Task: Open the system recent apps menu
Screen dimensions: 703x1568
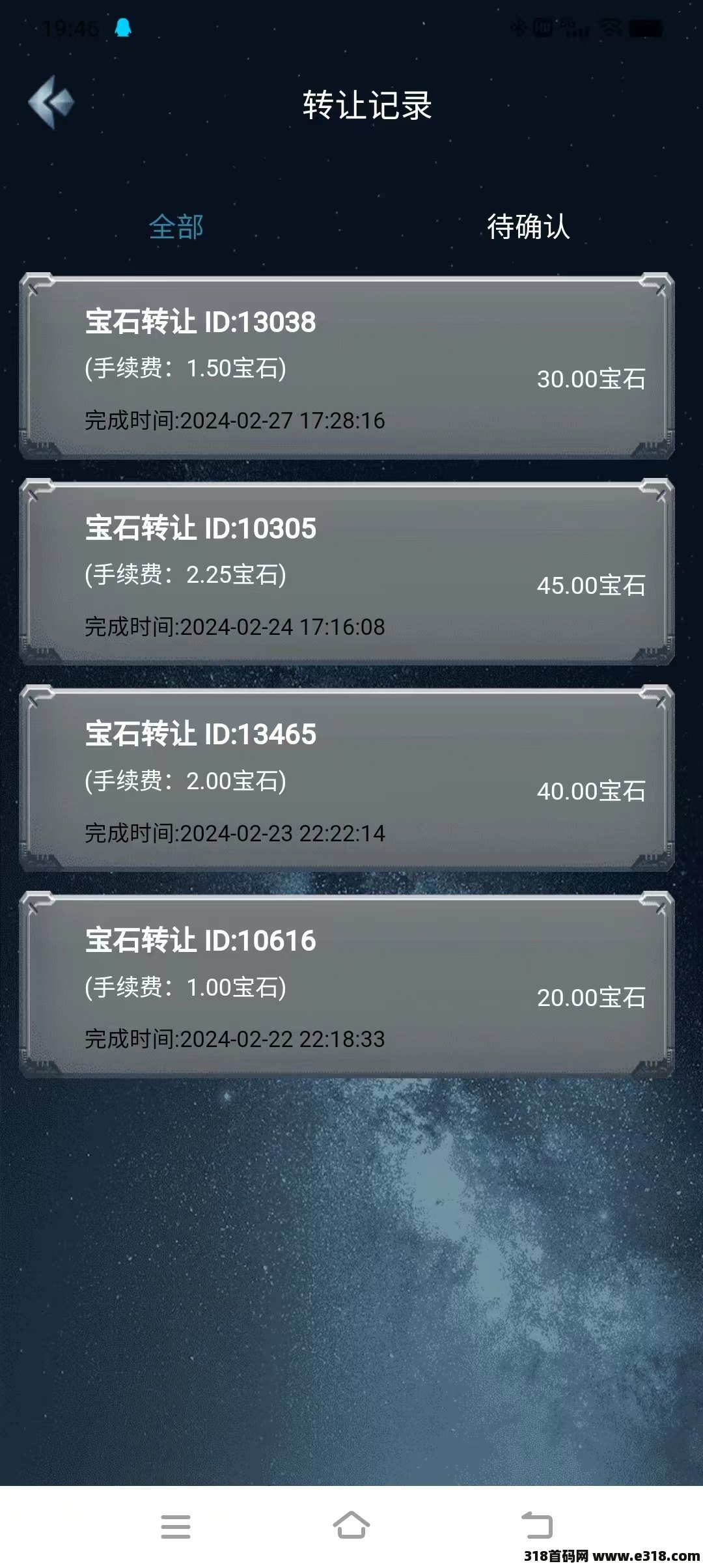Action: [x=176, y=1526]
